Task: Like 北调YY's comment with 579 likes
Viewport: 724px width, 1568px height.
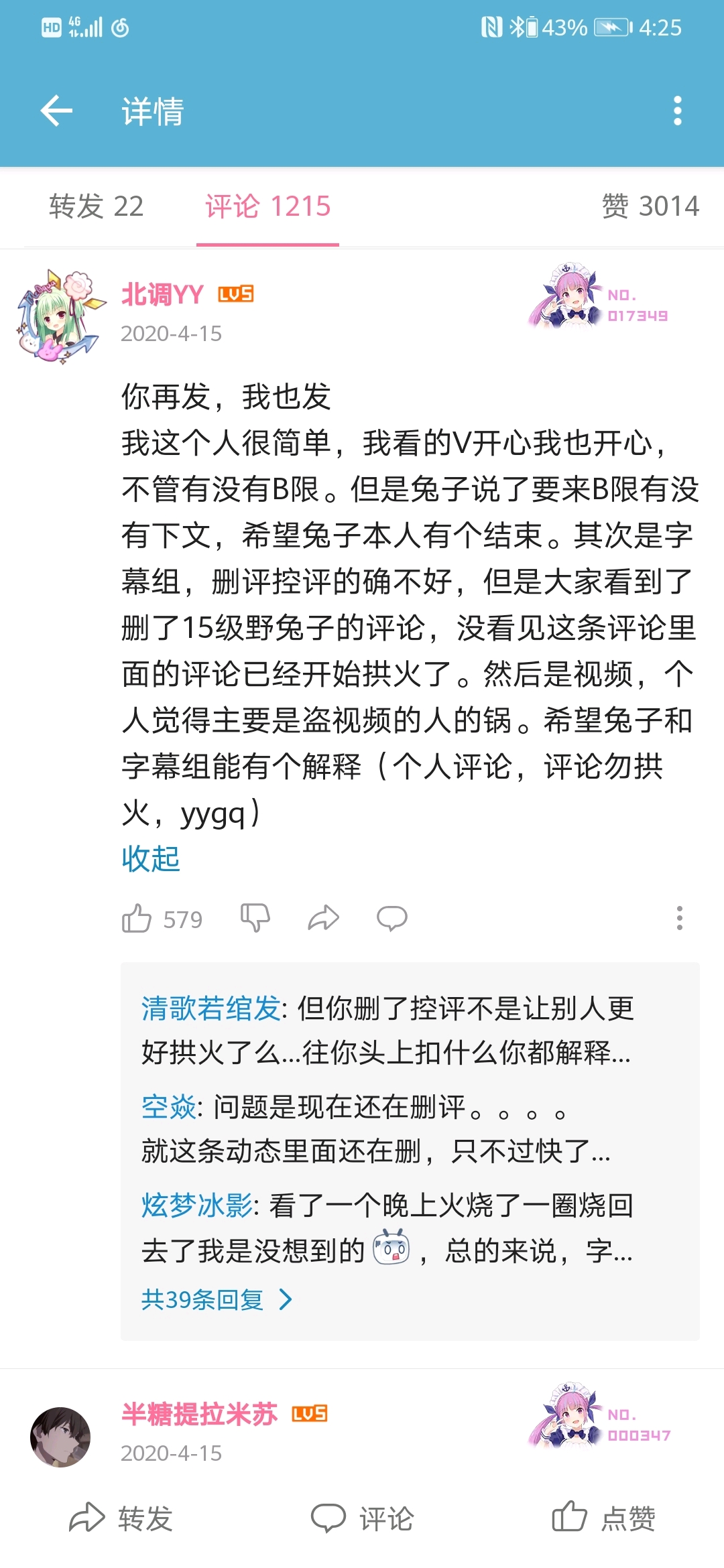Action: (x=137, y=919)
